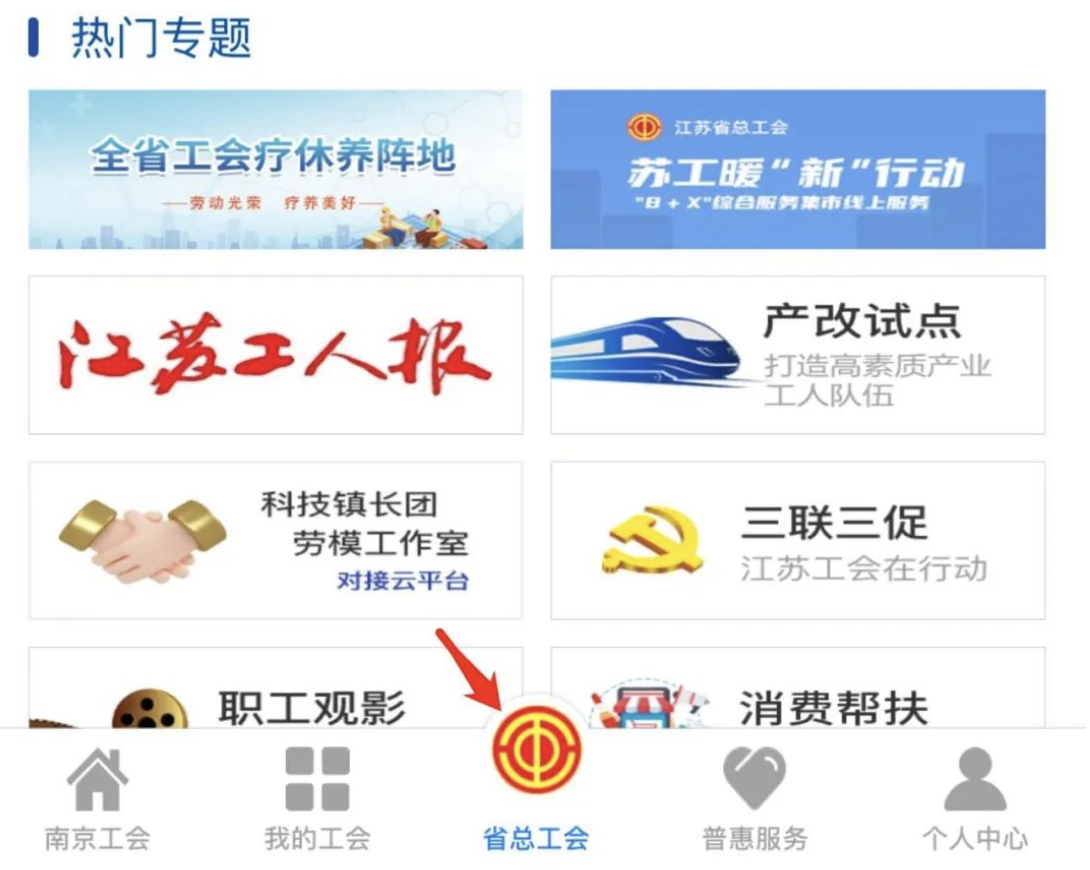Open the 产改试点 card
The image size is (1090, 870).
click(797, 355)
